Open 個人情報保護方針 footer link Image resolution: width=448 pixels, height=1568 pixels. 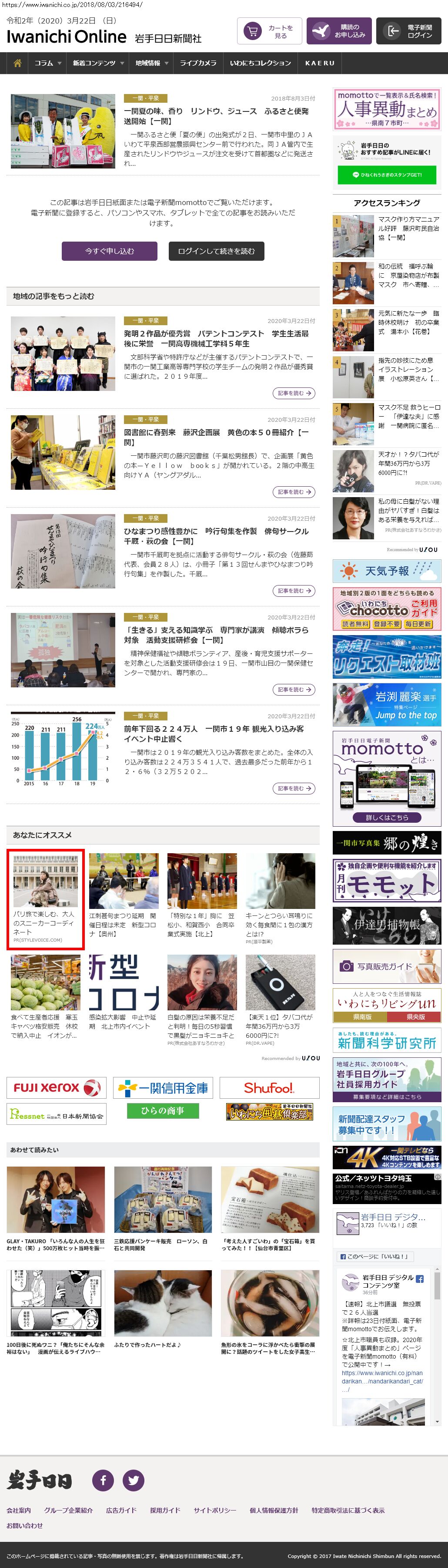(274, 1510)
